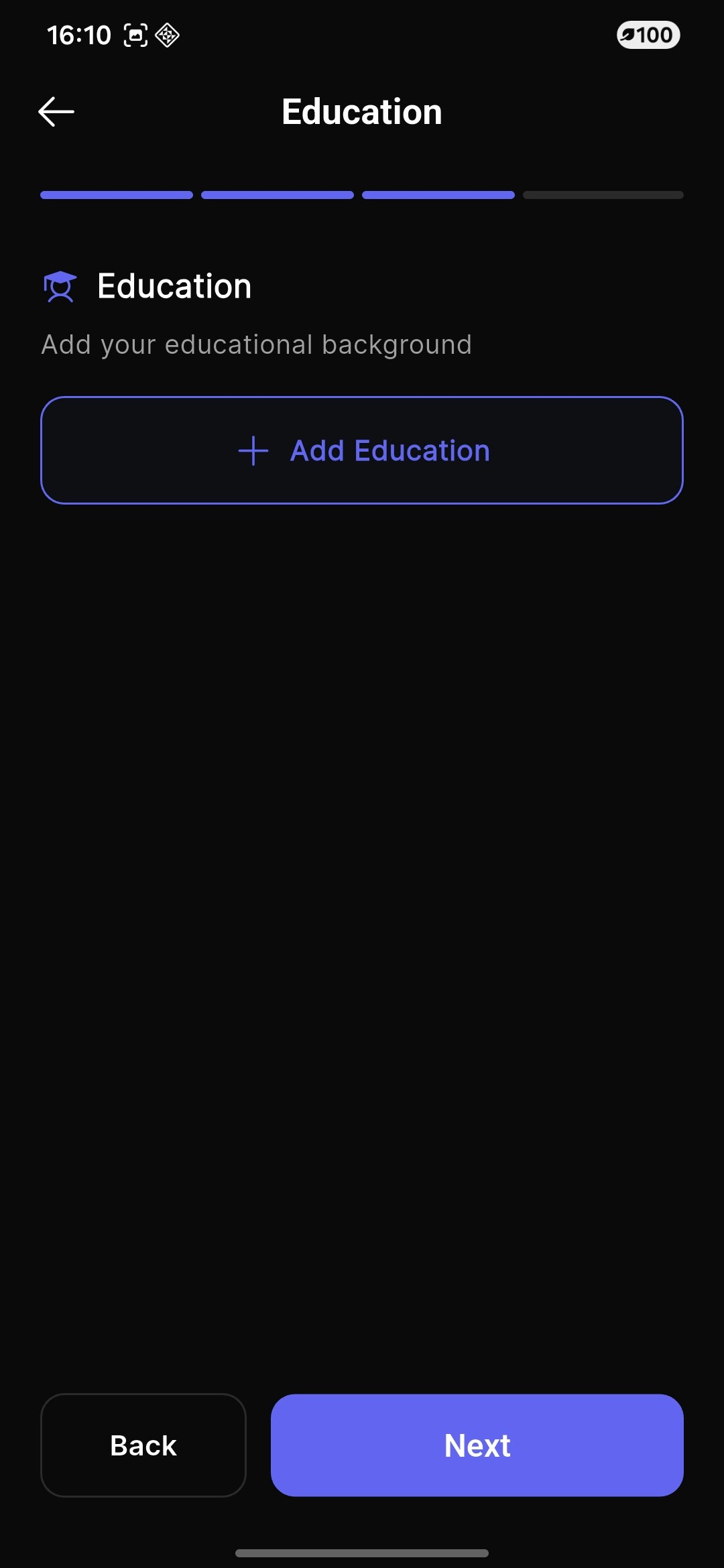Select the graduation cap Education icon

60,287
